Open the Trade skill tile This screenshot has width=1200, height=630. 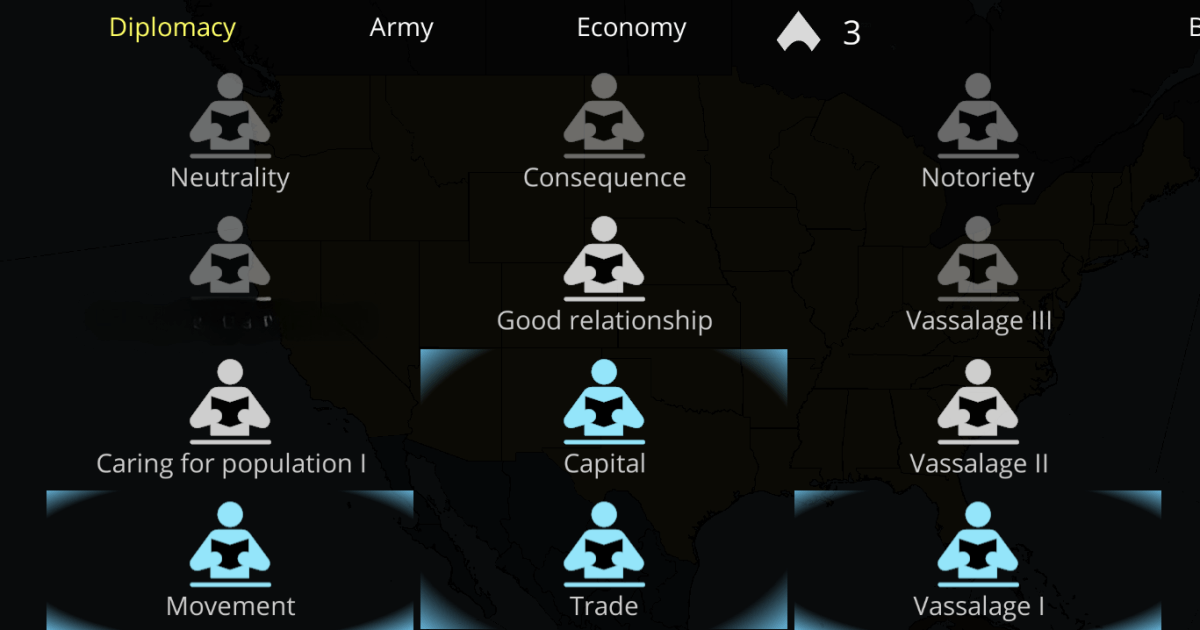pos(604,560)
